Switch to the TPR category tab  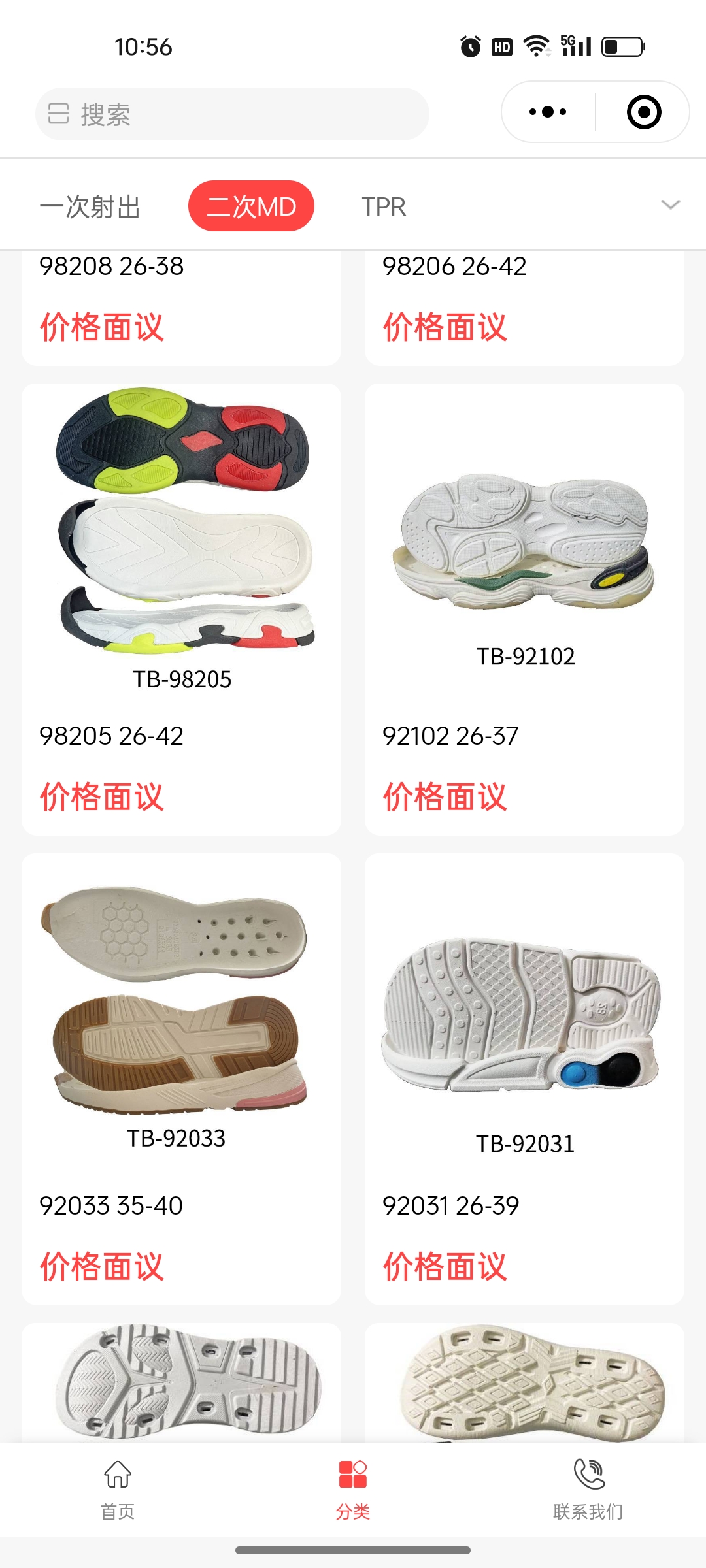(384, 206)
